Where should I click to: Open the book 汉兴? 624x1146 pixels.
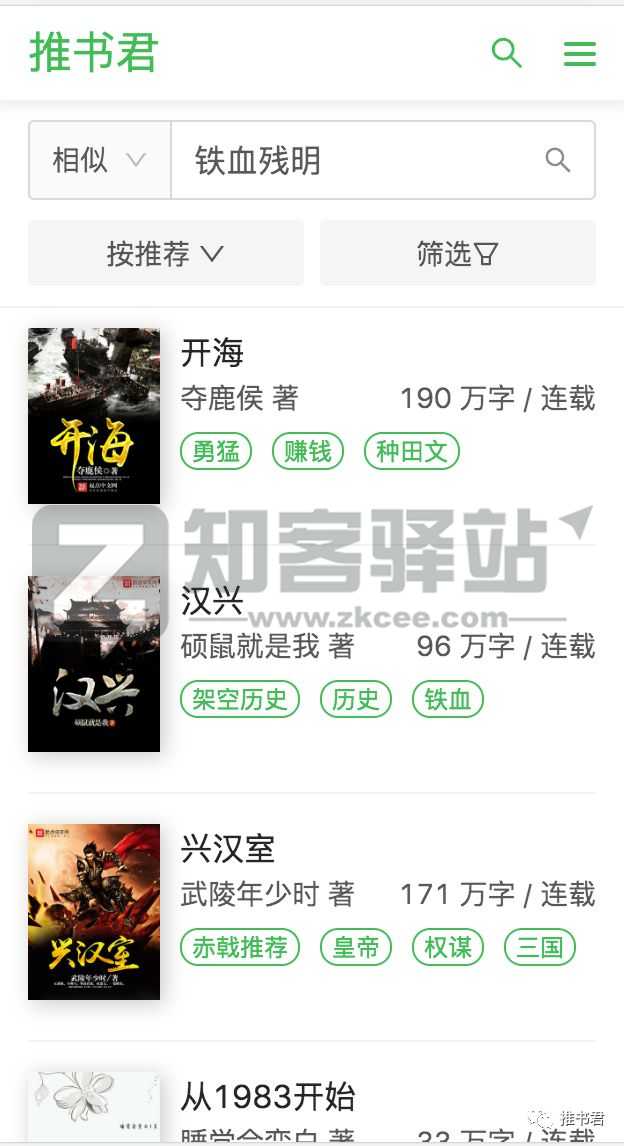(212, 601)
